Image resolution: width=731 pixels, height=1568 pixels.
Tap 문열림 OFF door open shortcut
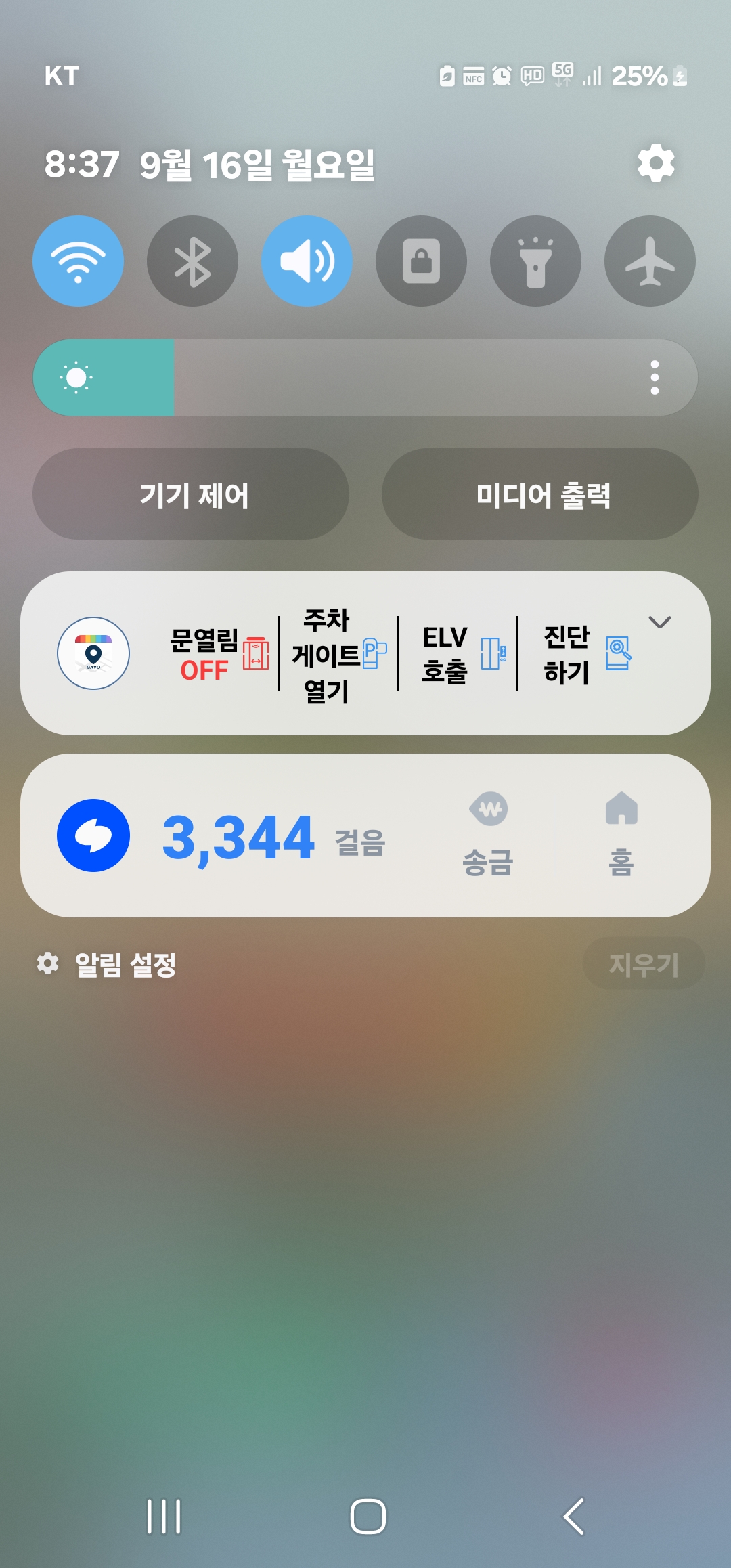click(218, 654)
